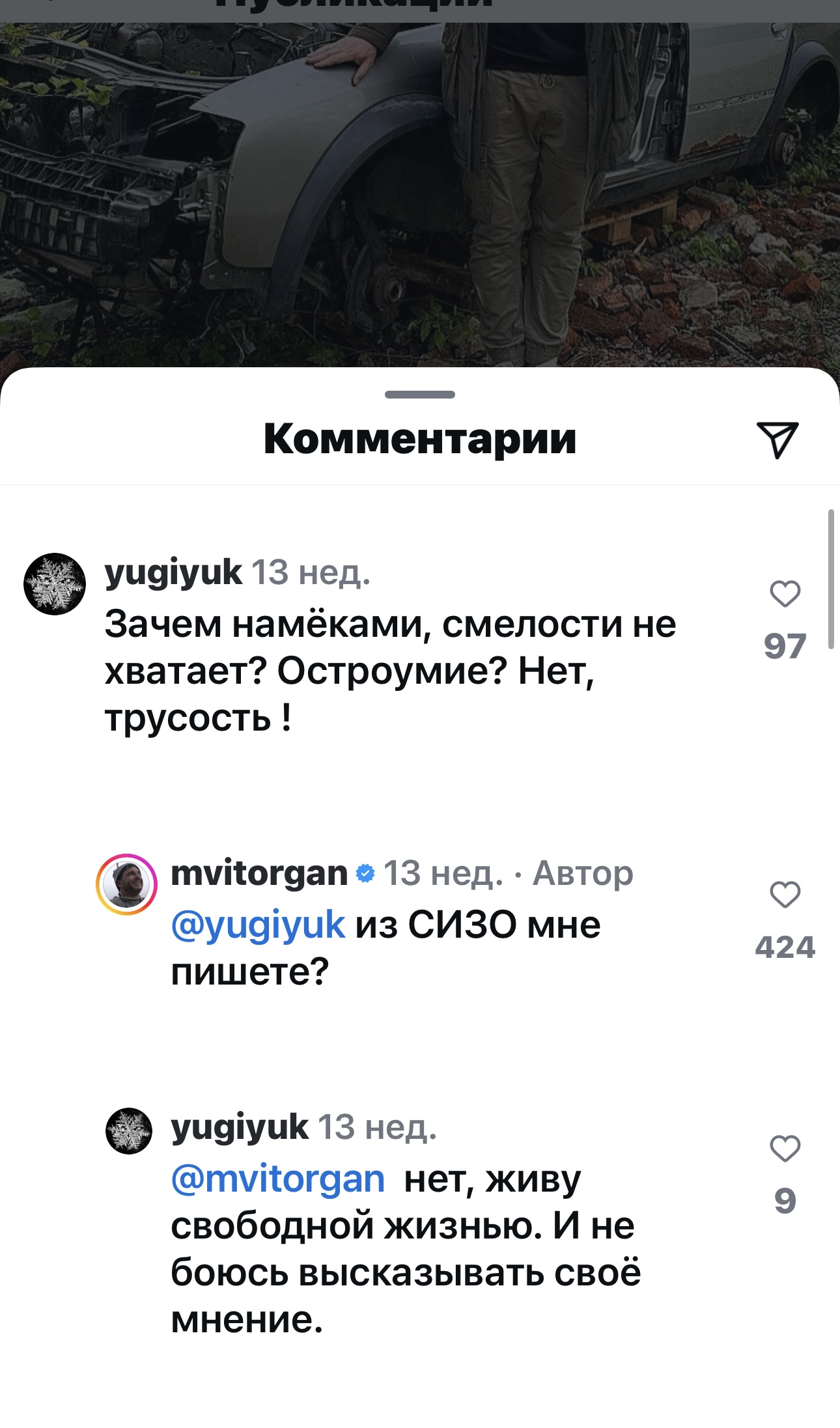Like yugiyuk's reply with 9 likes
The height and width of the screenshot is (1428, 840).
point(785,1148)
